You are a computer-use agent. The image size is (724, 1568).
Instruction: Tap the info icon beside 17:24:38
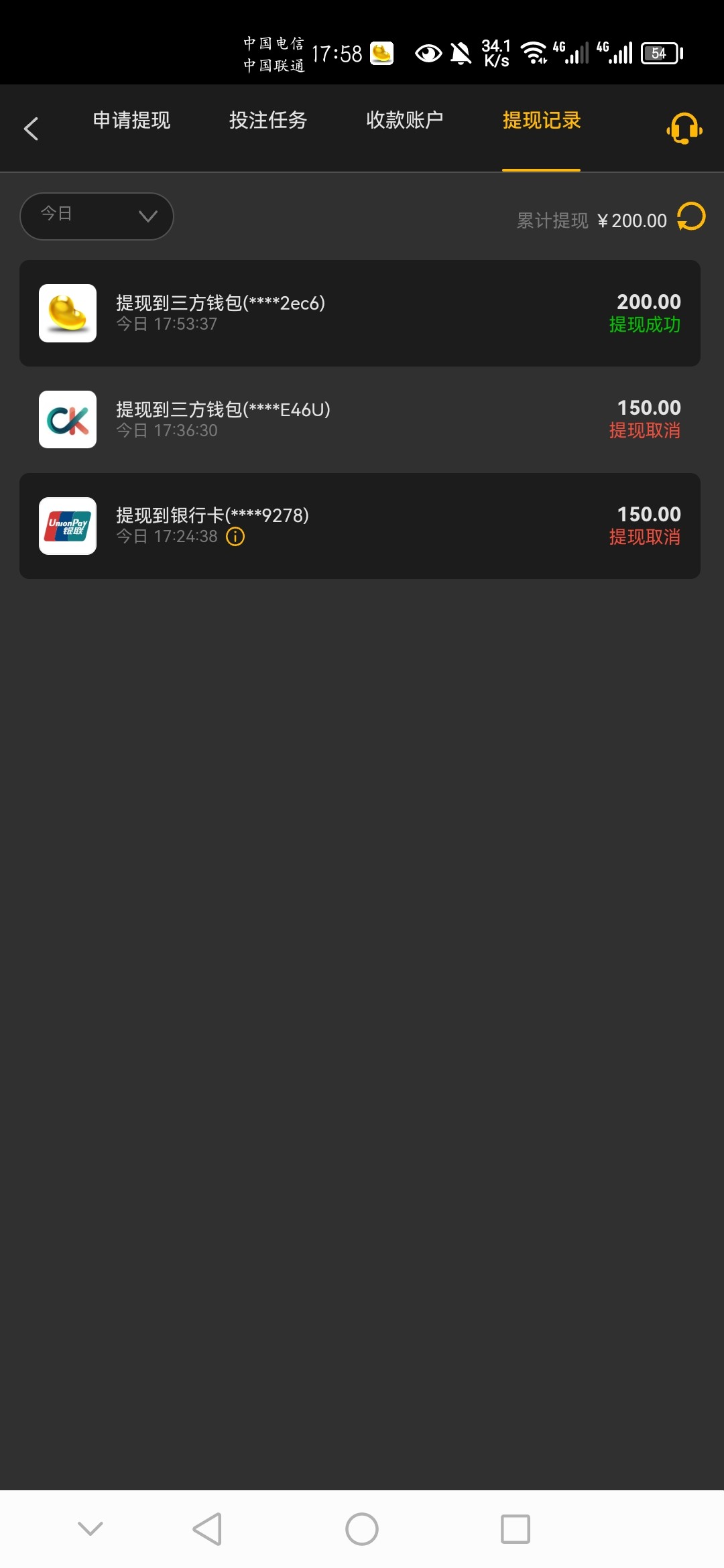pyautogui.click(x=235, y=537)
